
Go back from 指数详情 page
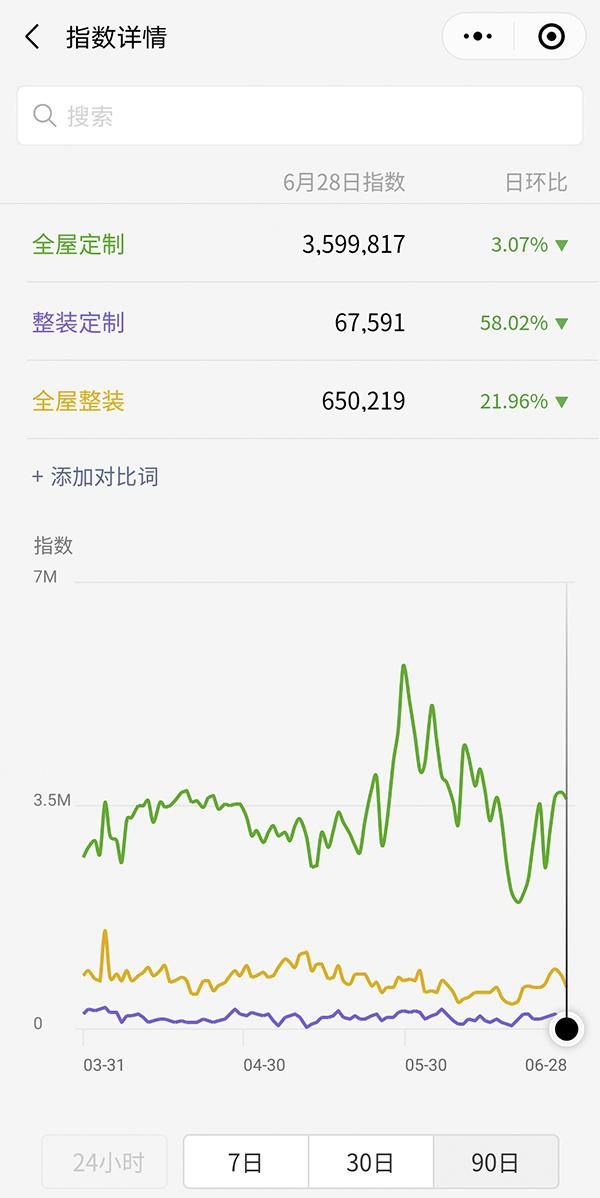[33, 38]
